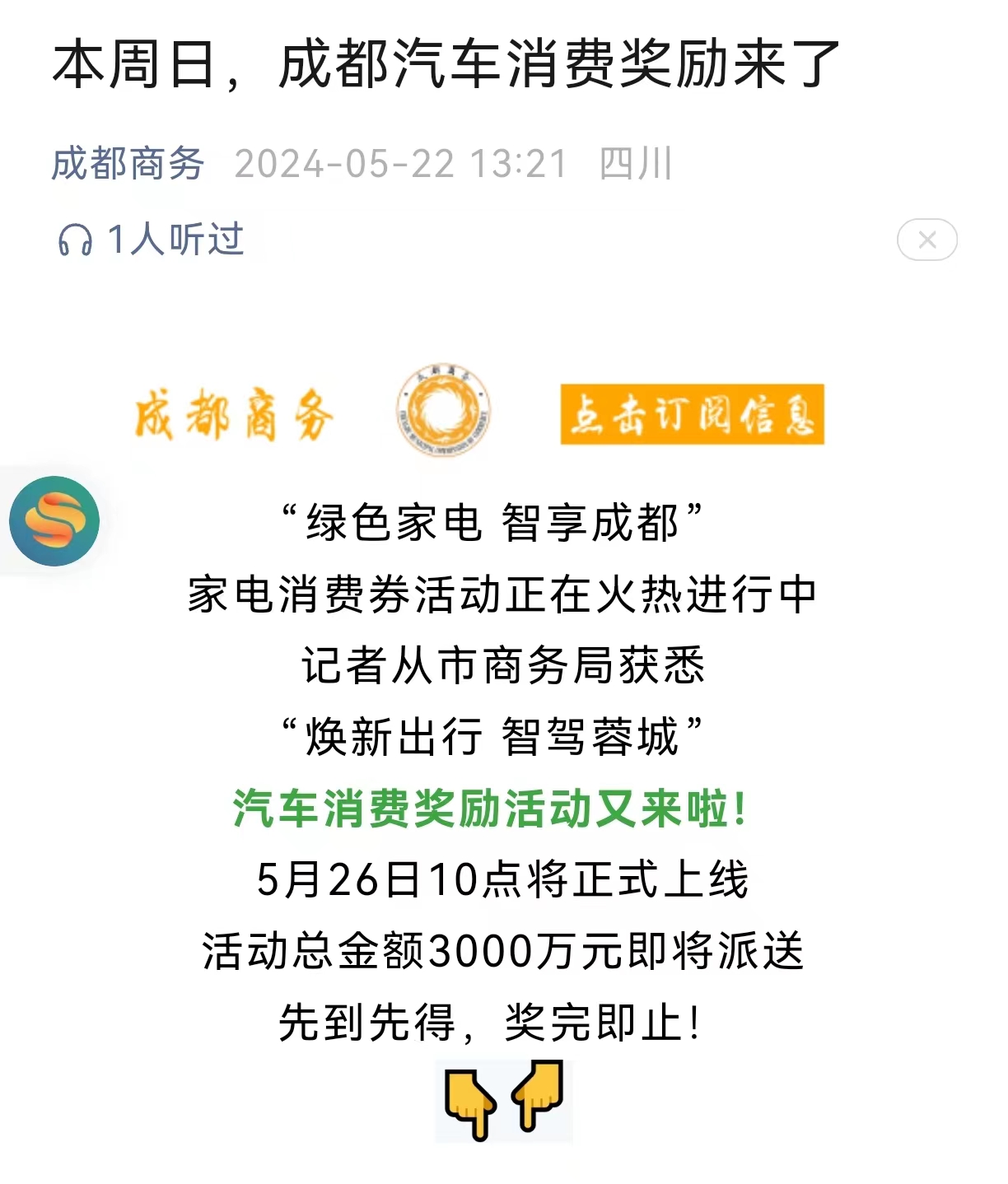1008x1184 pixels.
Task: Dismiss the listen bar with the X
Action: pos(926,240)
